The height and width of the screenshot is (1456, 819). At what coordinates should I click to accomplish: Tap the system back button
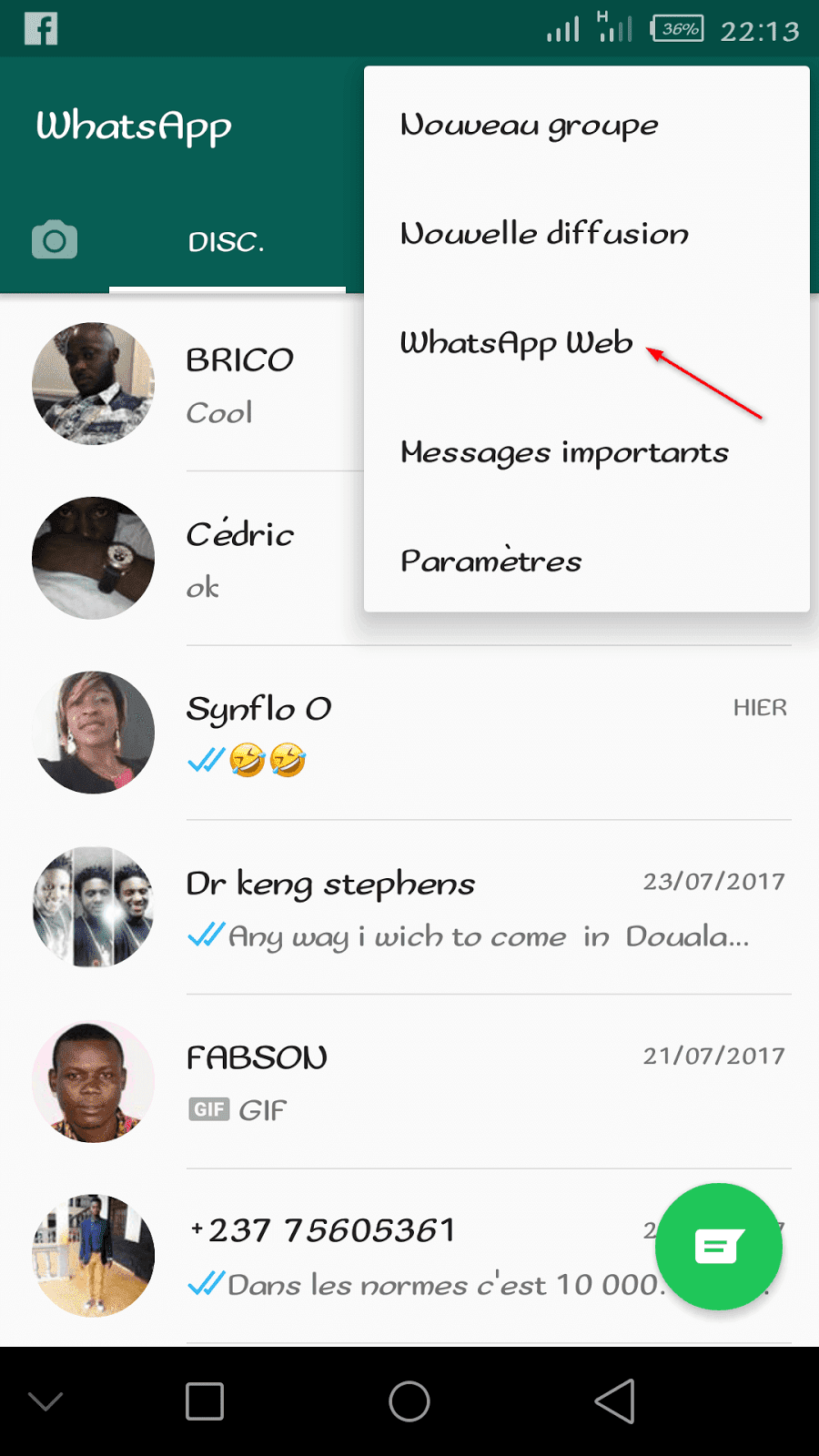615,1401
